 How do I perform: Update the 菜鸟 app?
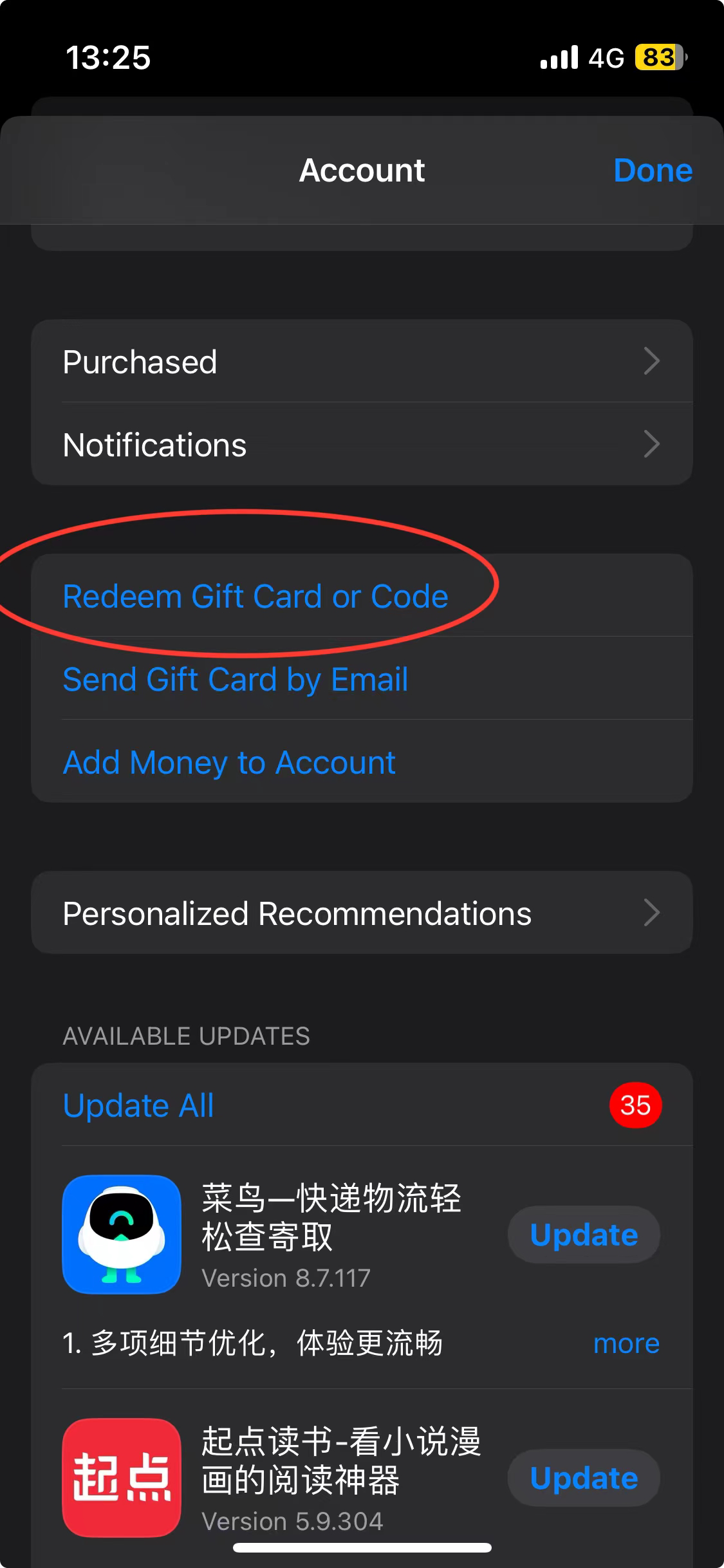(583, 1235)
